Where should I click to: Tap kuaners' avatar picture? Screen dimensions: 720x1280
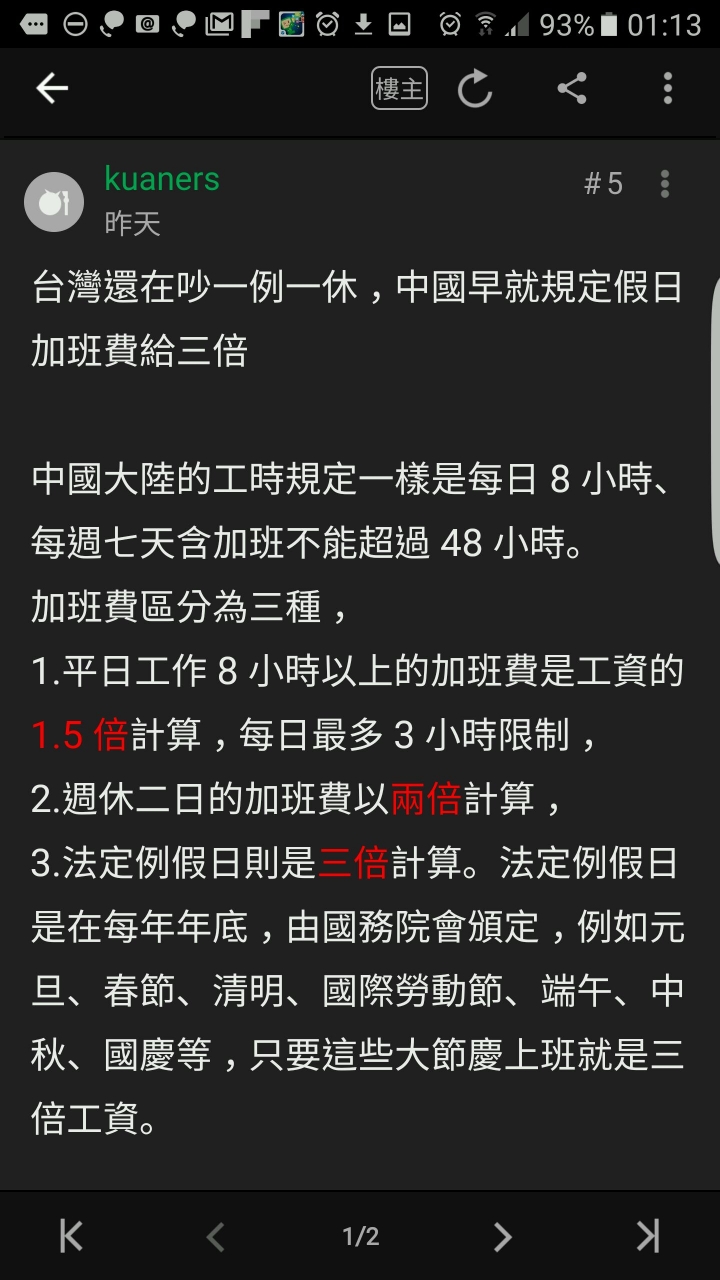(x=54, y=202)
